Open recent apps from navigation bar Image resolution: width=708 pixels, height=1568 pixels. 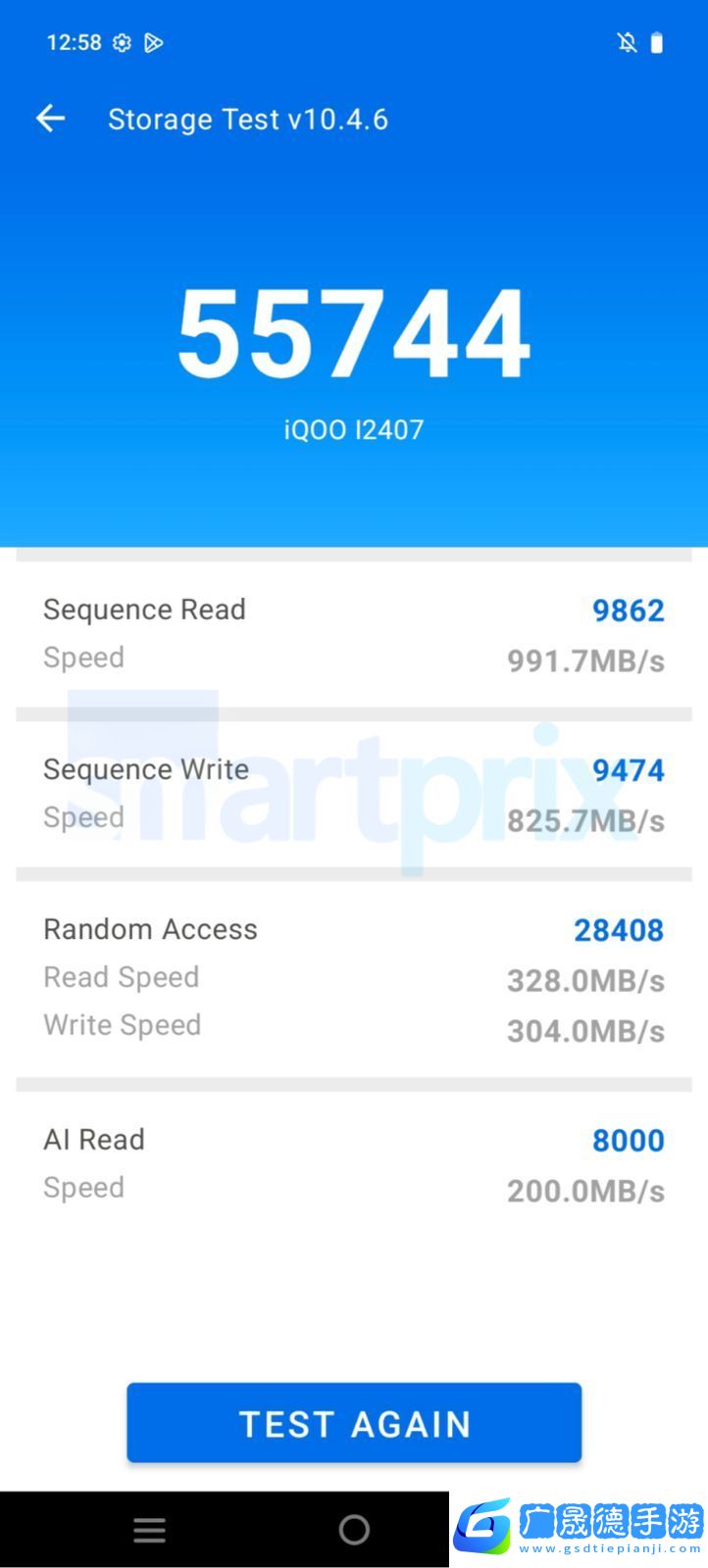[149, 1530]
